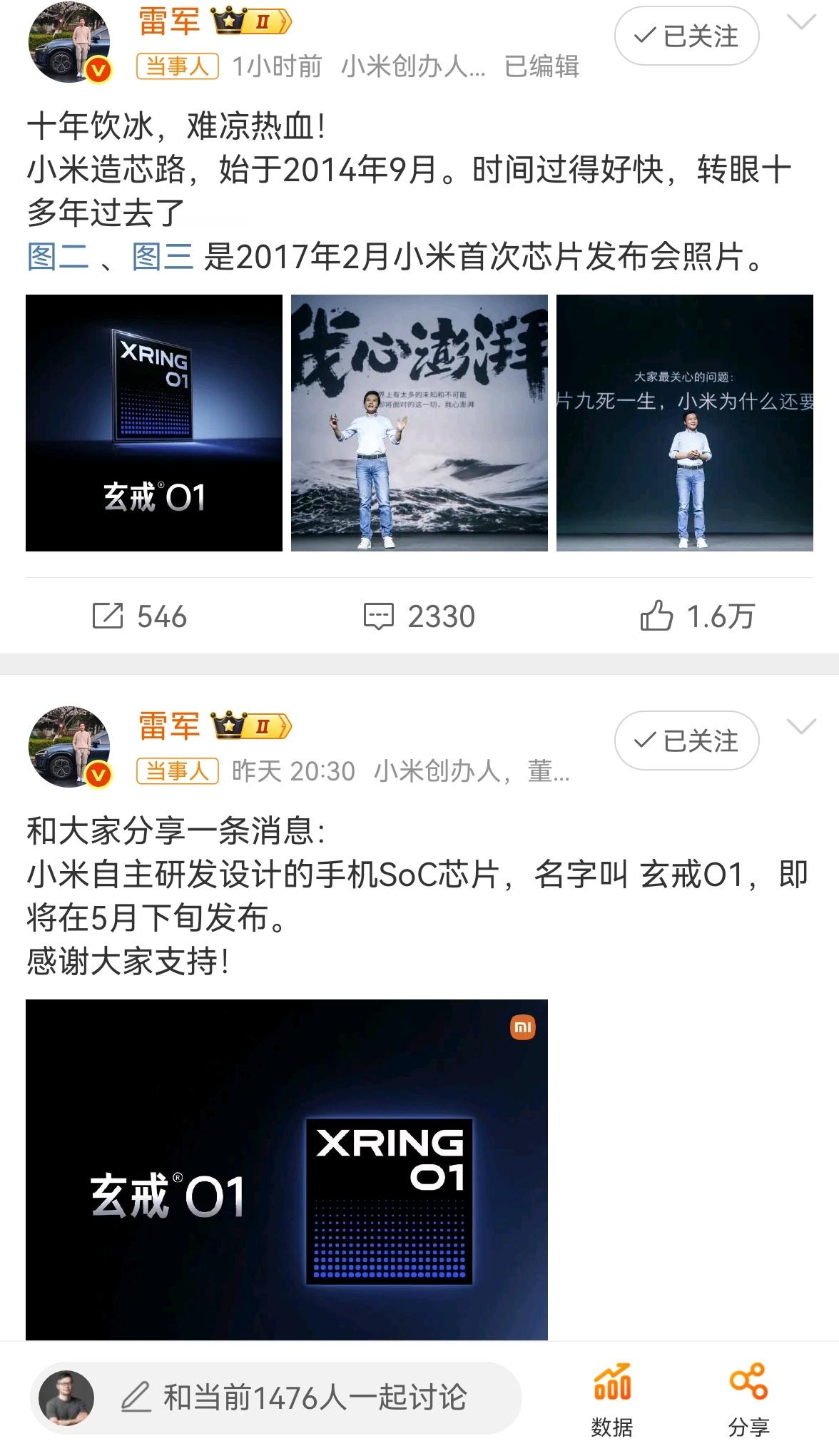The height and width of the screenshot is (1456, 839).
Task: Repost the first post with 546 reposts
Action: point(140,616)
